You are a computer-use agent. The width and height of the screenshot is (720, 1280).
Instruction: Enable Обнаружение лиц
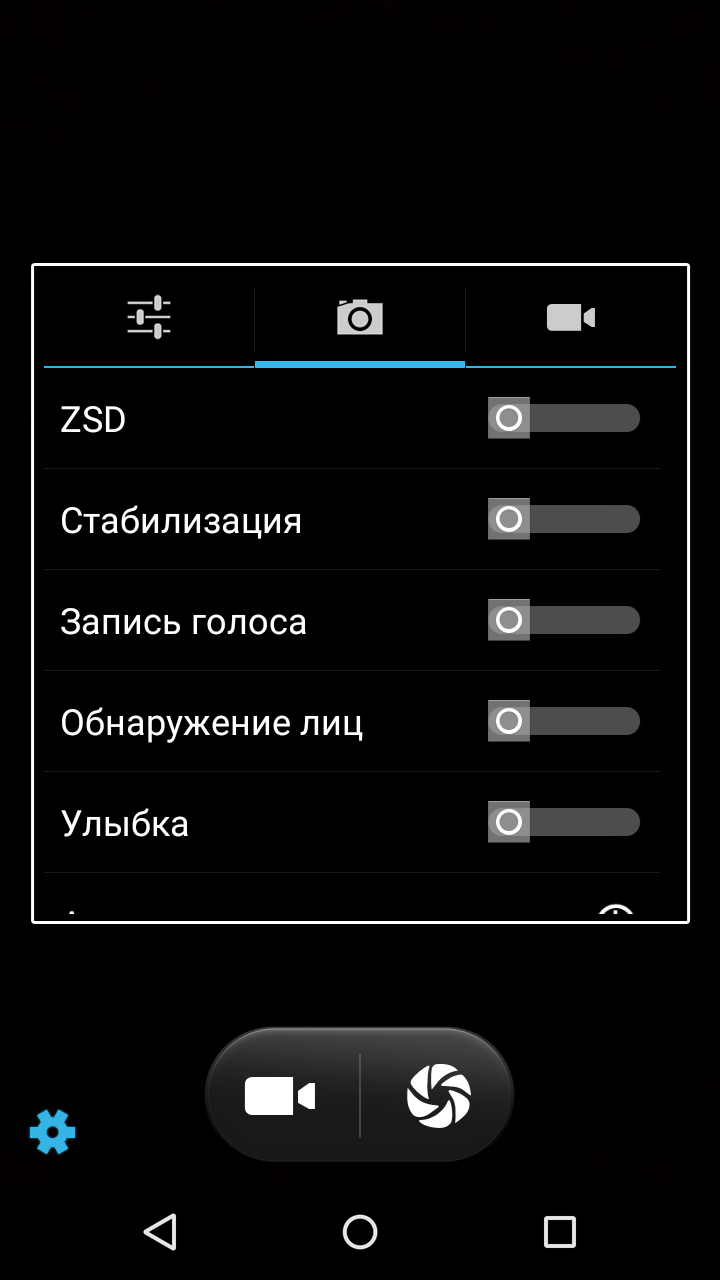click(564, 721)
